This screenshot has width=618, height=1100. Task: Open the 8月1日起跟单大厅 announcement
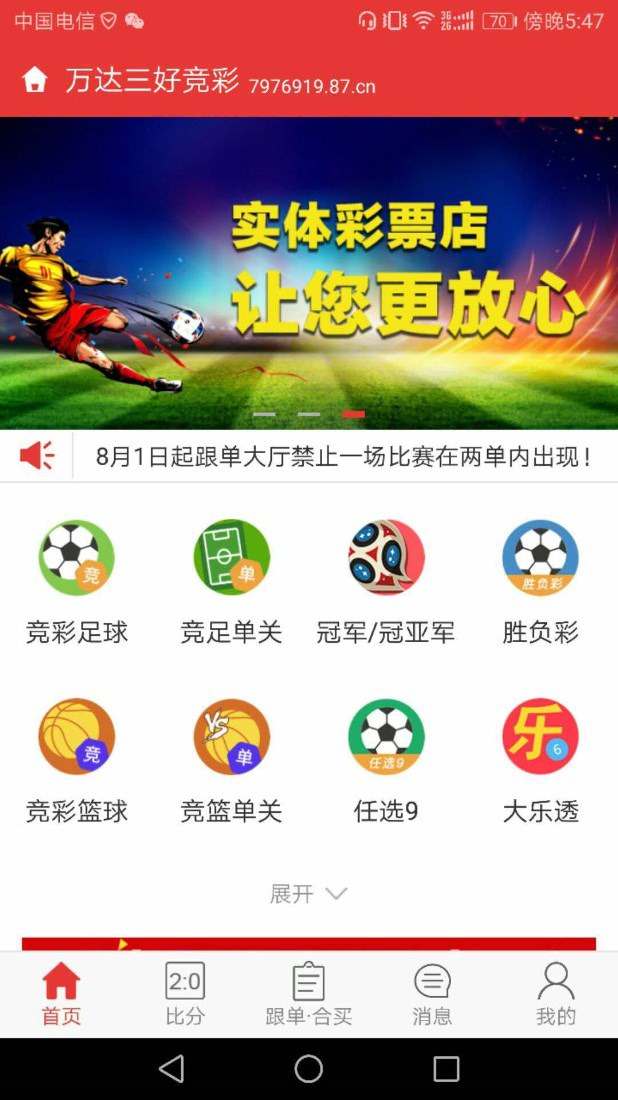tap(344, 457)
